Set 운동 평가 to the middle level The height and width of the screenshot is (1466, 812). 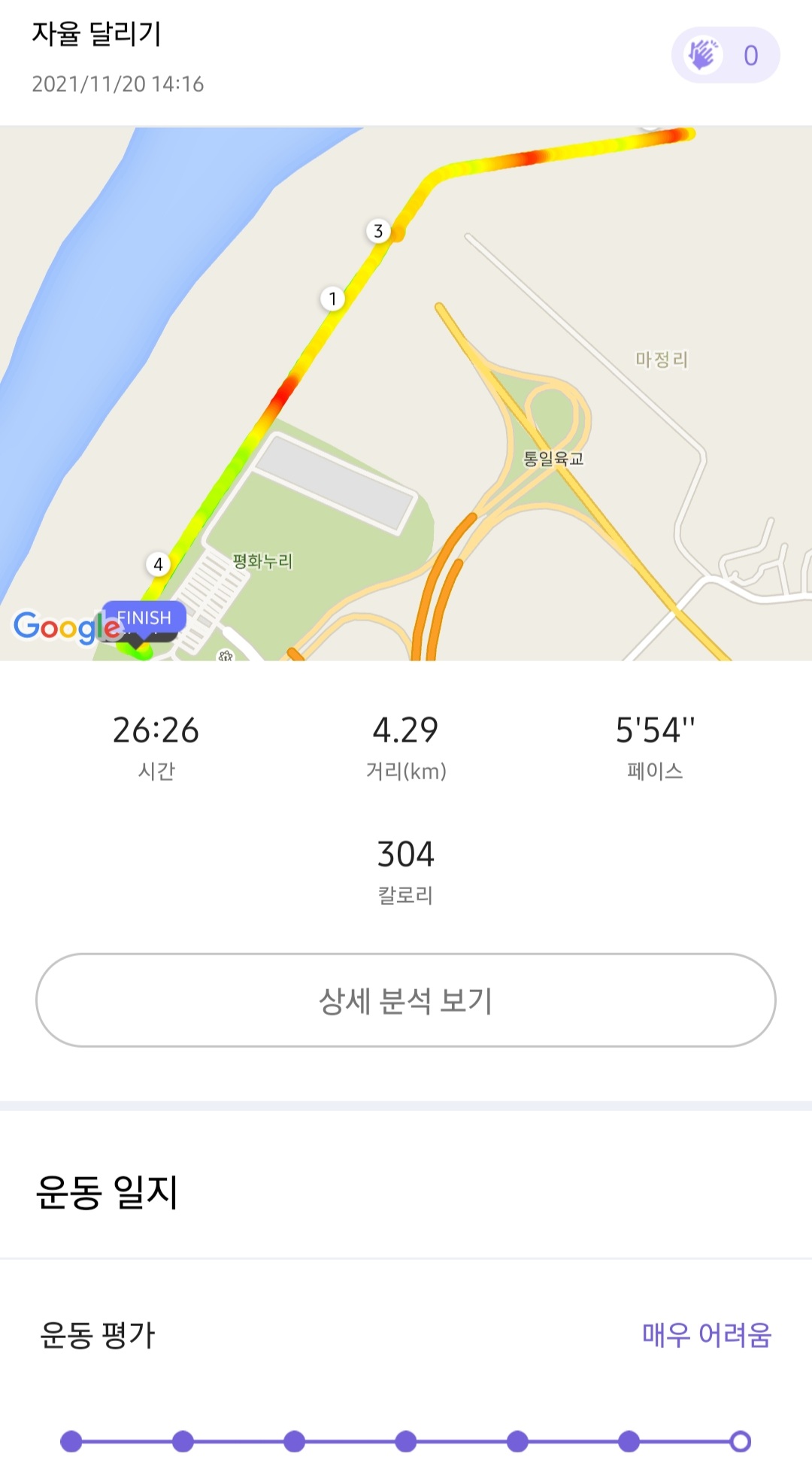click(x=406, y=1441)
